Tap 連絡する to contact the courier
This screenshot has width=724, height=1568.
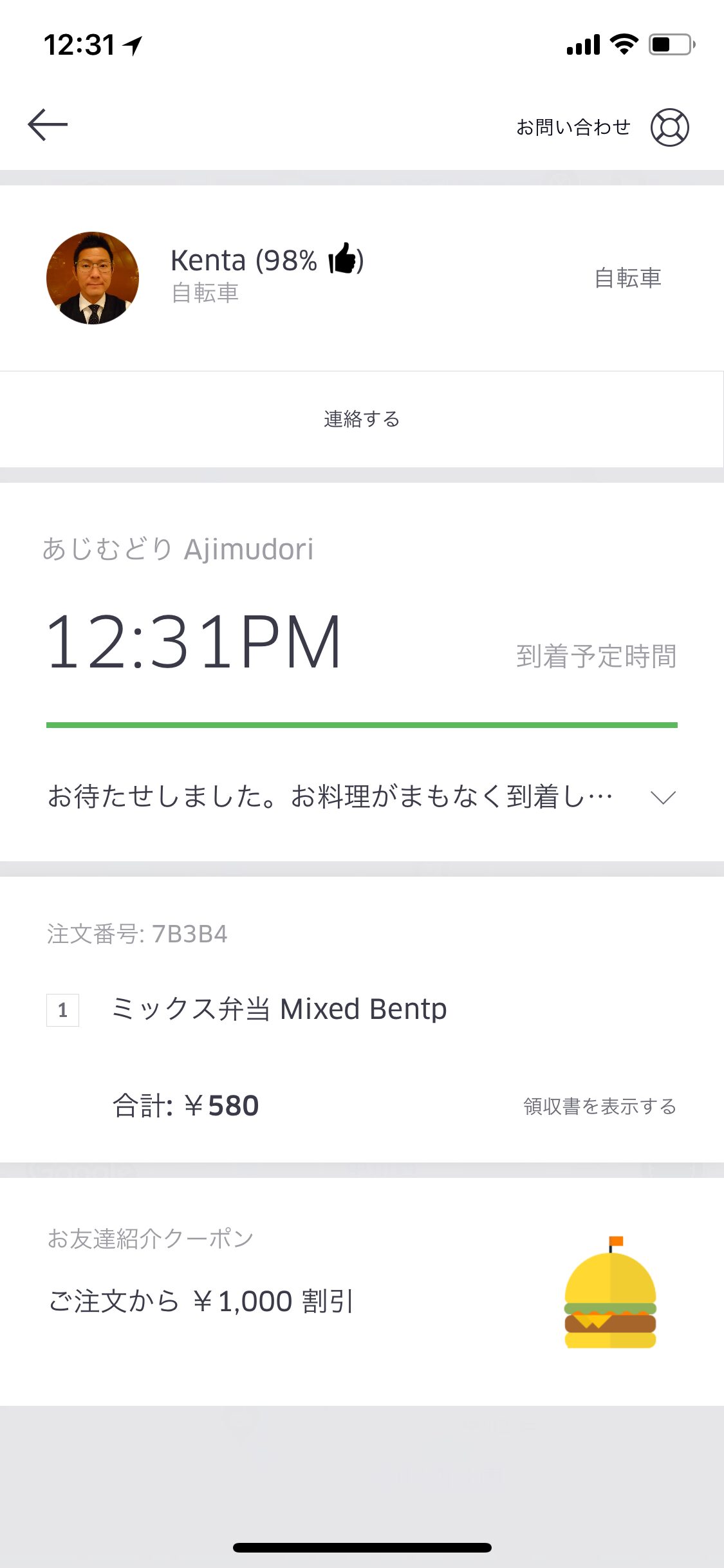[362, 419]
